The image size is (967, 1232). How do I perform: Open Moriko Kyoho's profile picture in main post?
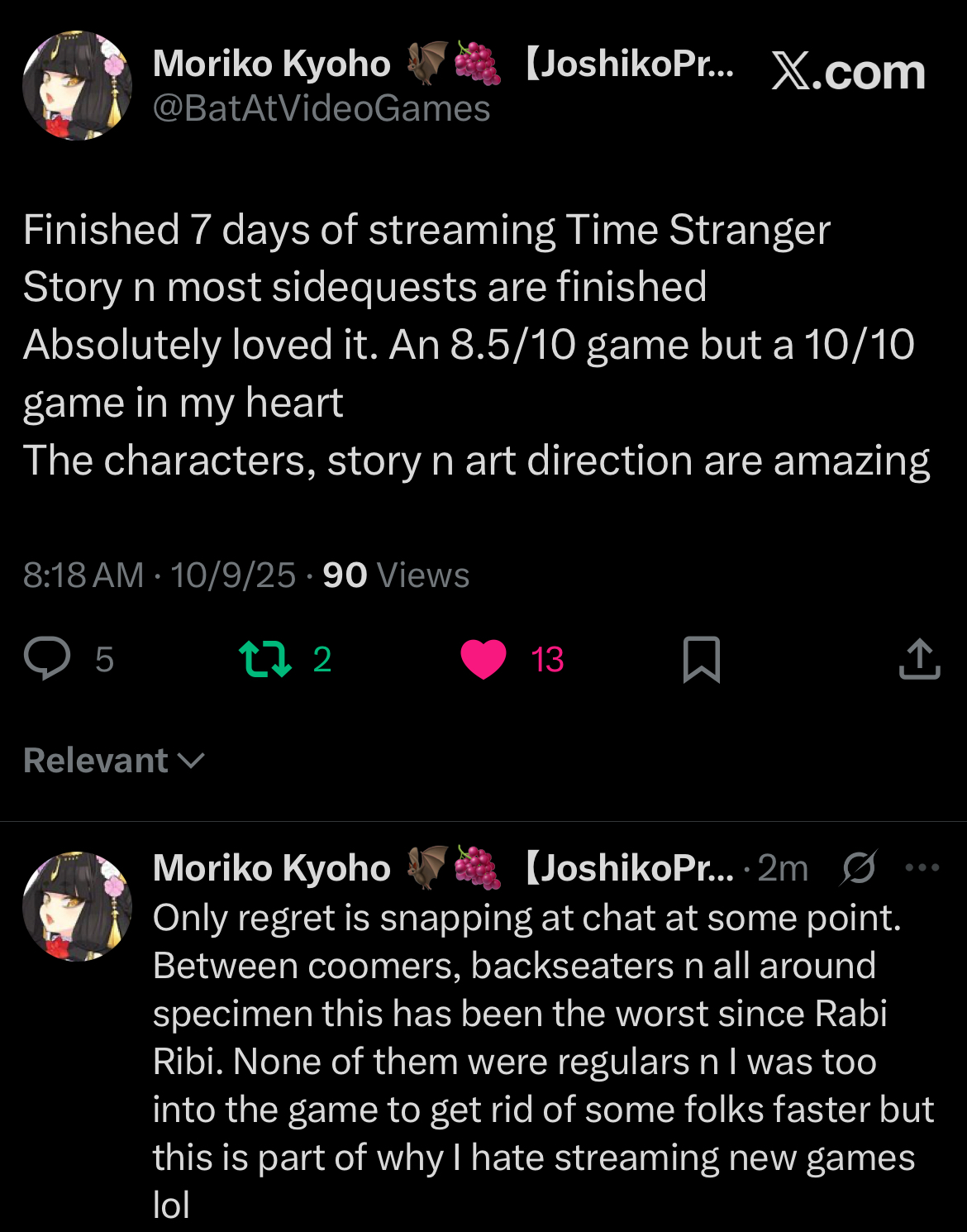pos(77,86)
